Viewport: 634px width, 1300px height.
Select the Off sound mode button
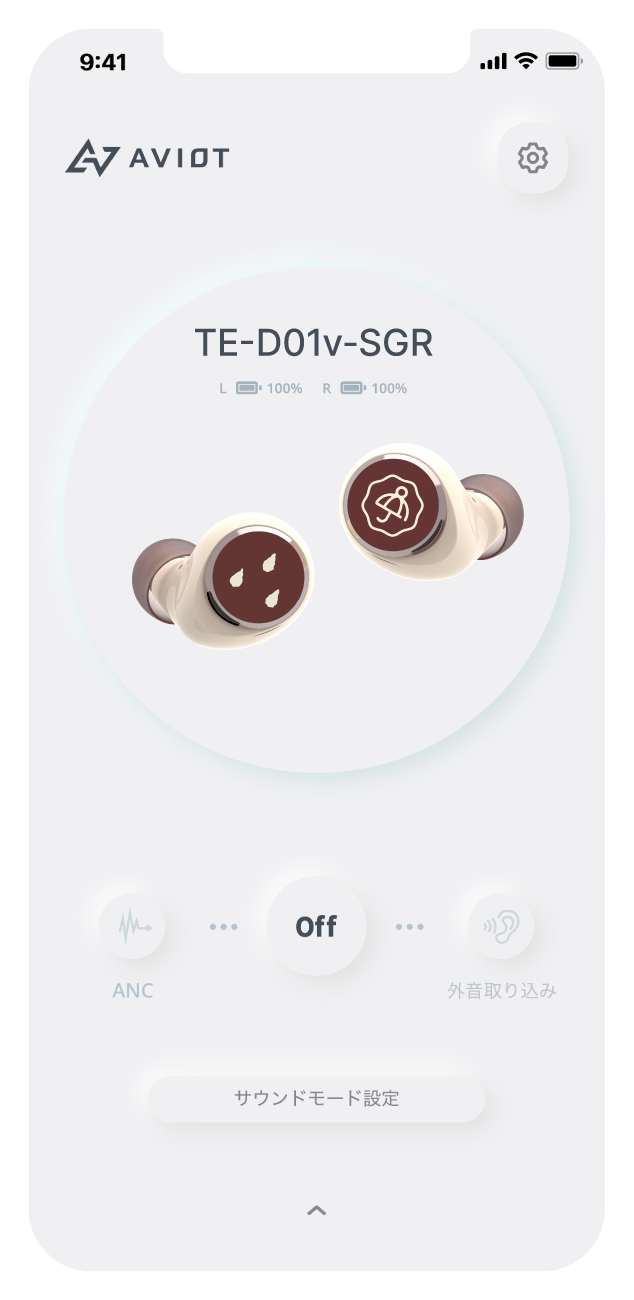(x=316, y=927)
